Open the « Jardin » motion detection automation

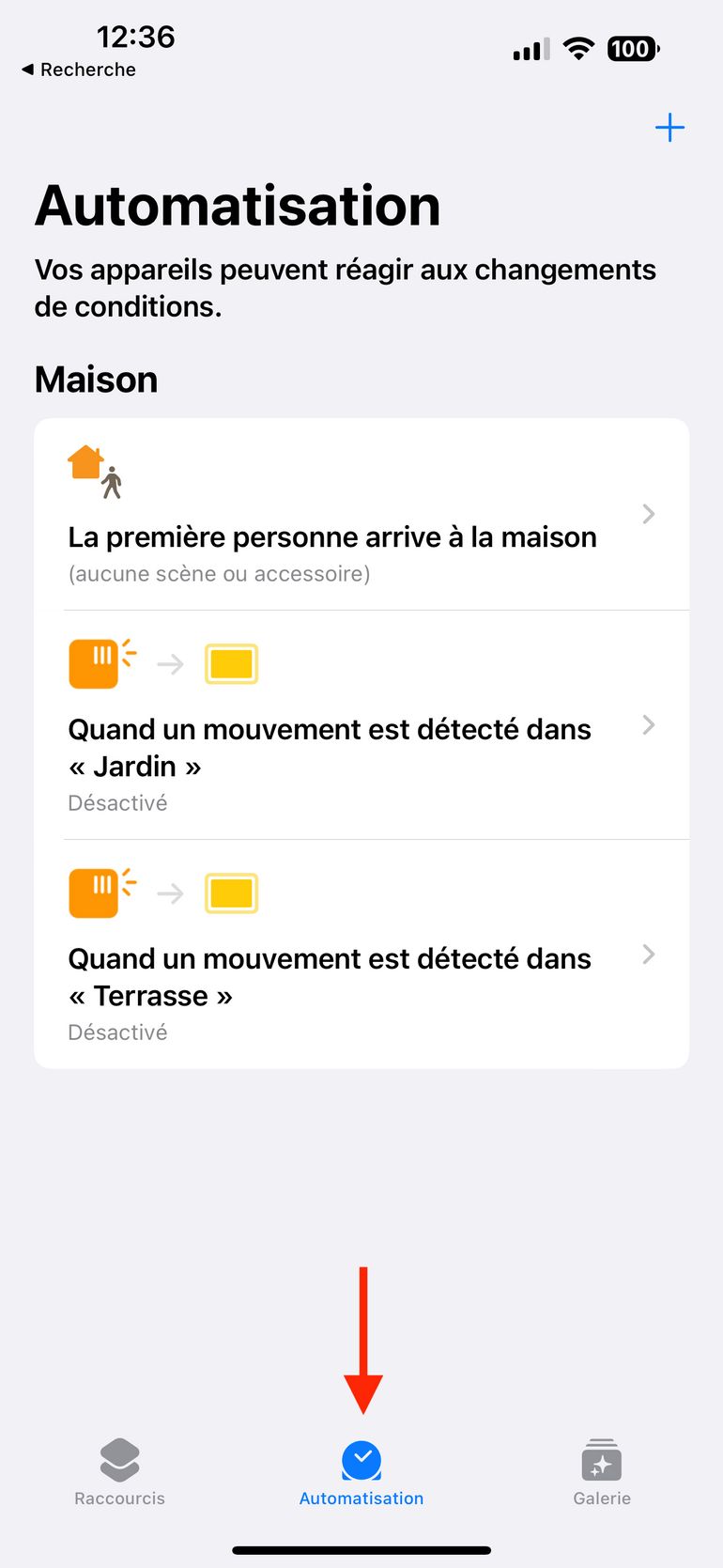tap(361, 725)
